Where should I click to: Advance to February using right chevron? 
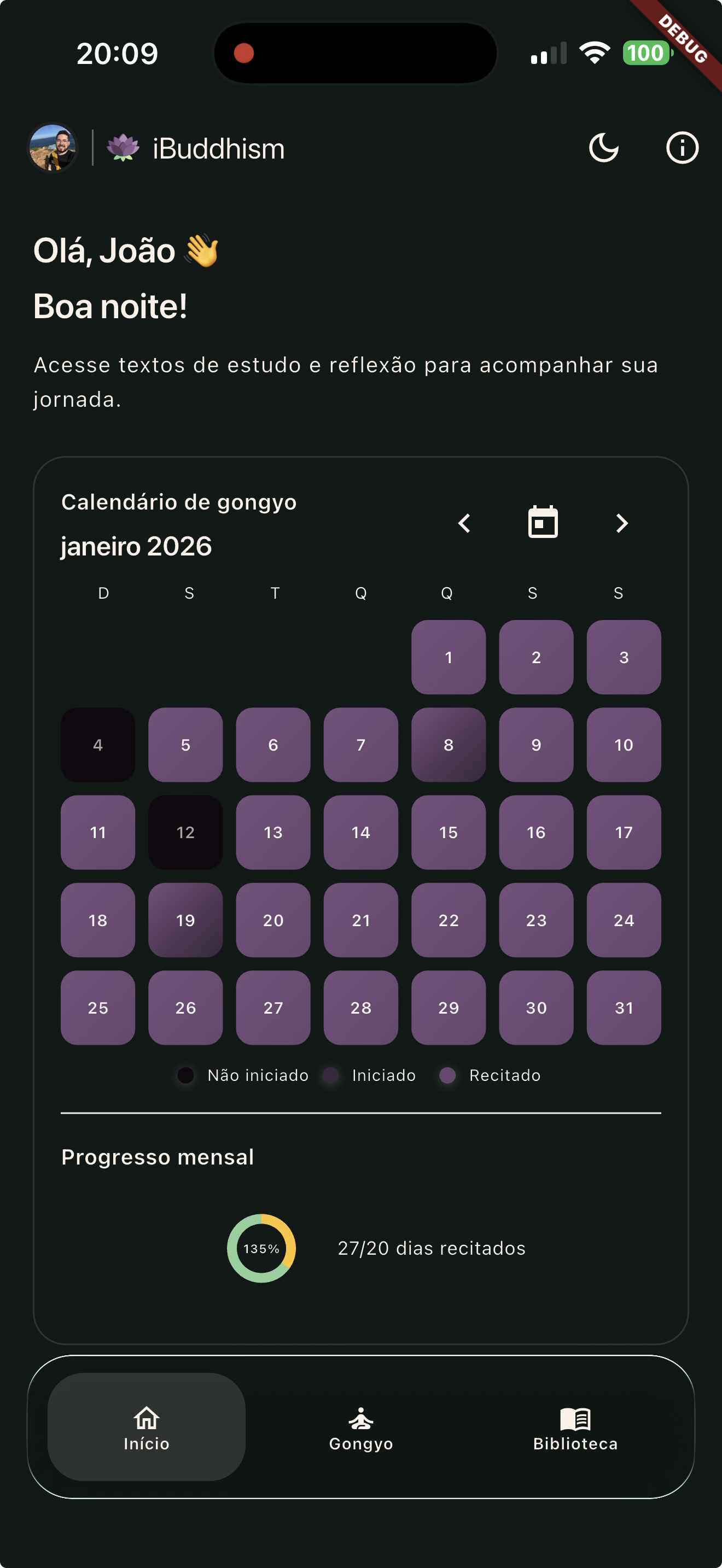point(621,522)
